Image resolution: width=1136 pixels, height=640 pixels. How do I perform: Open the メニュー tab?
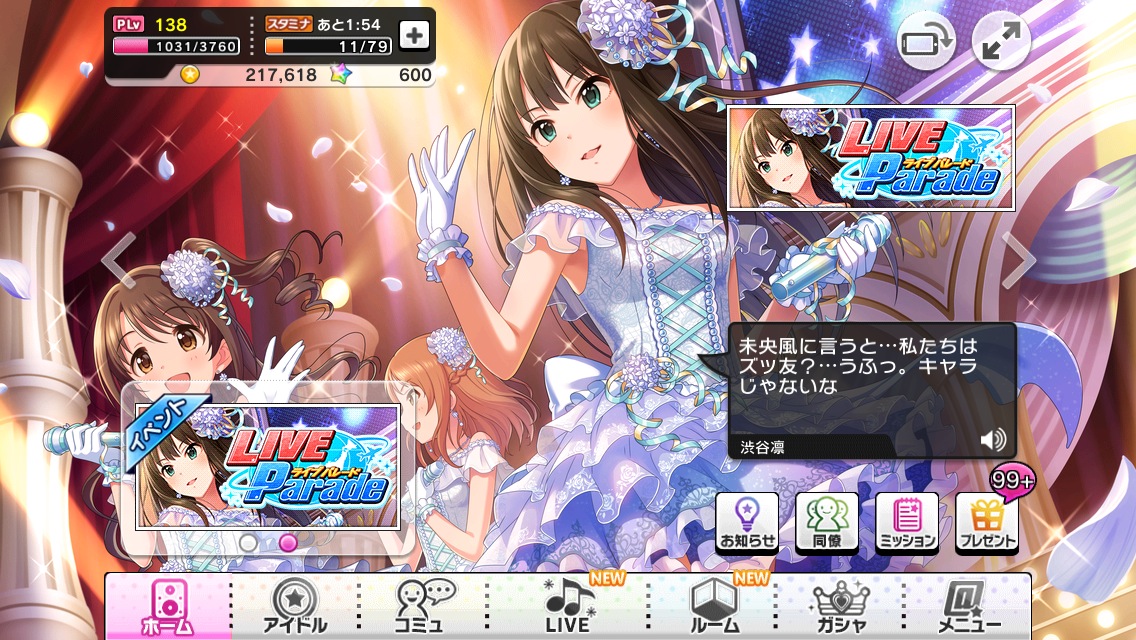coord(965,607)
